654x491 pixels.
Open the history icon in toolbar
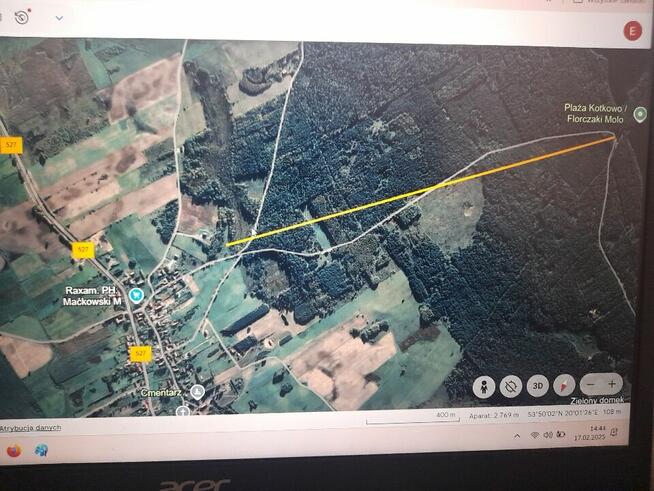point(22,17)
